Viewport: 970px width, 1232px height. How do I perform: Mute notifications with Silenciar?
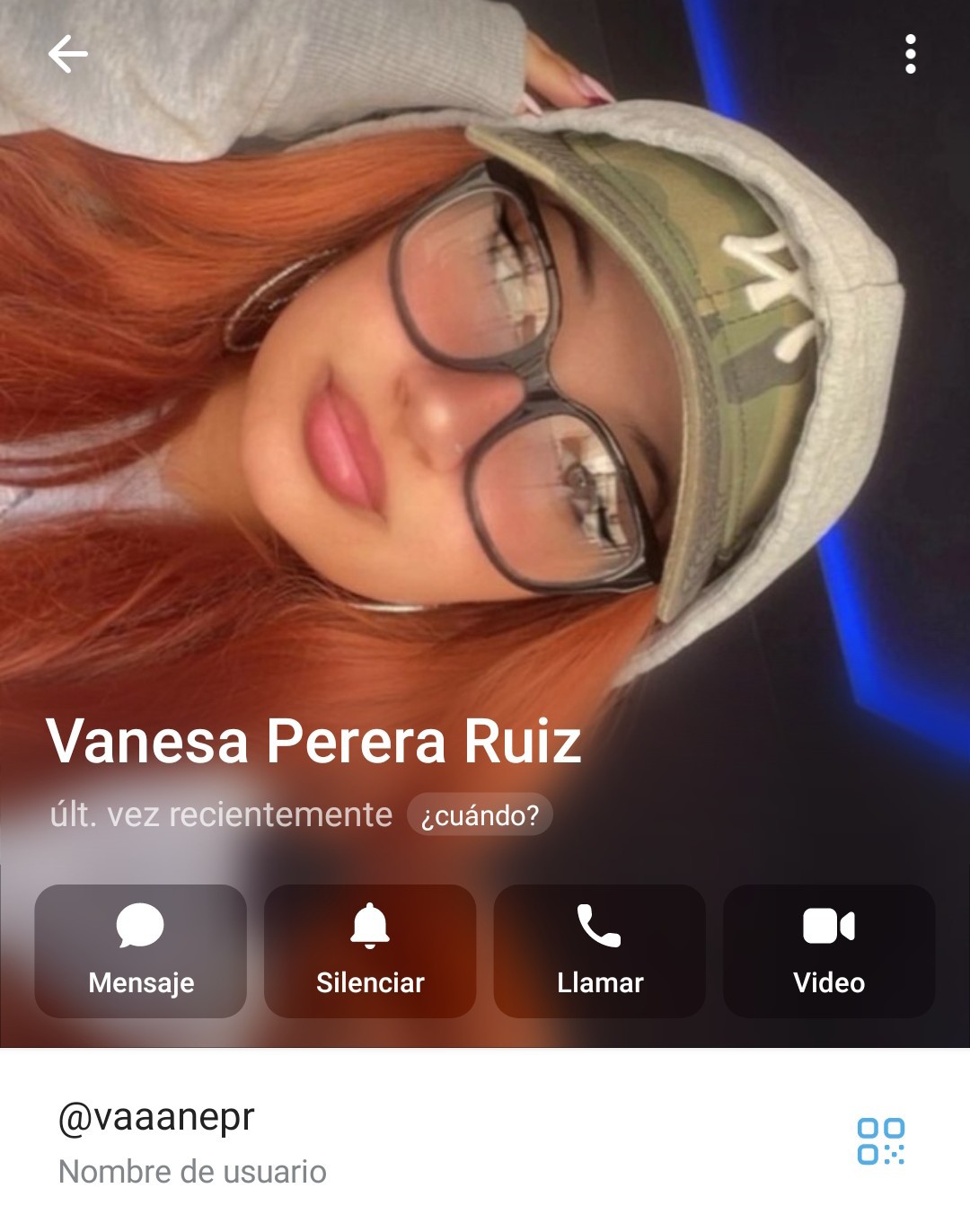(x=370, y=951)
